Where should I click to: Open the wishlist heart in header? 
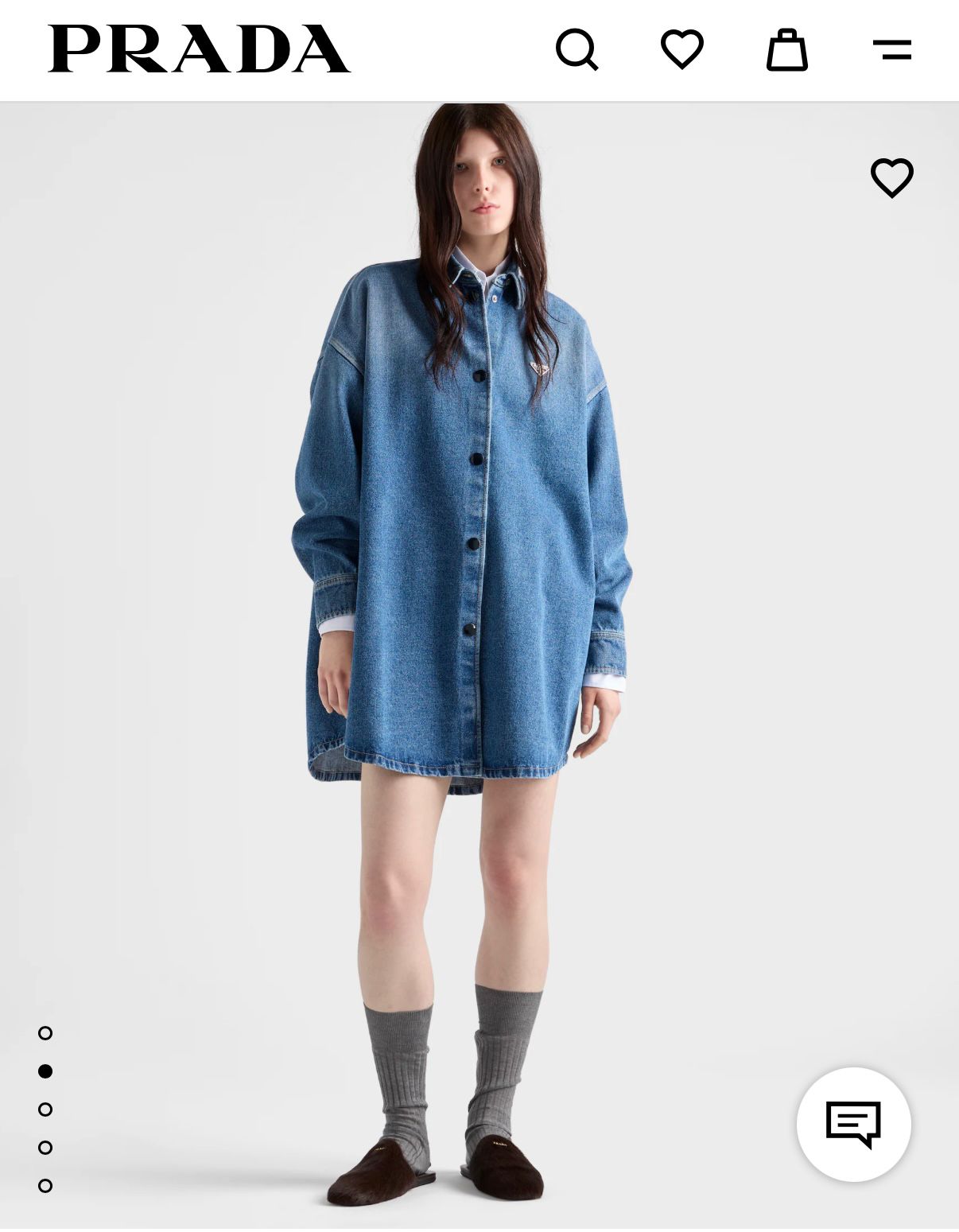[x=681, y=49]
